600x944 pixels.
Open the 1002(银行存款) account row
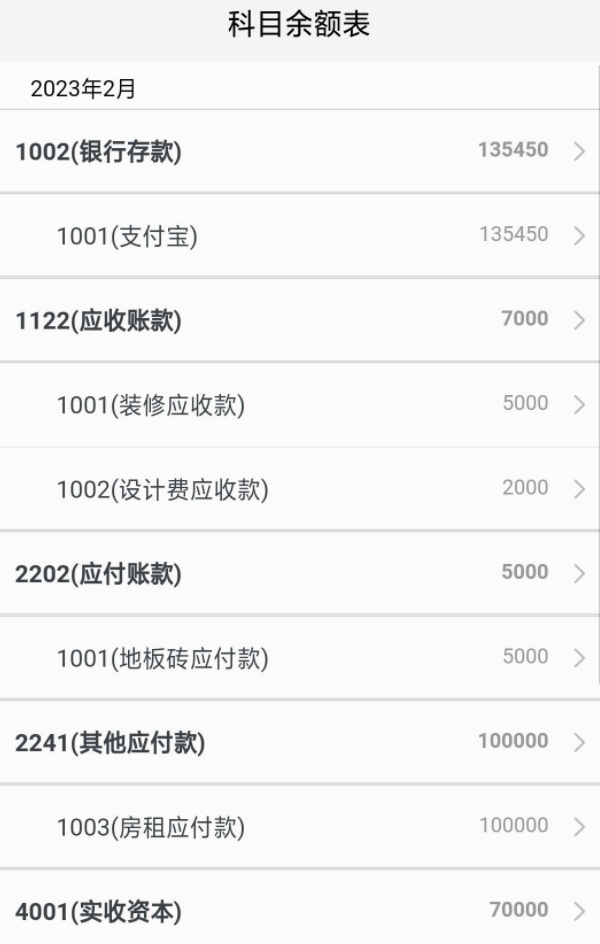(298, 151)
